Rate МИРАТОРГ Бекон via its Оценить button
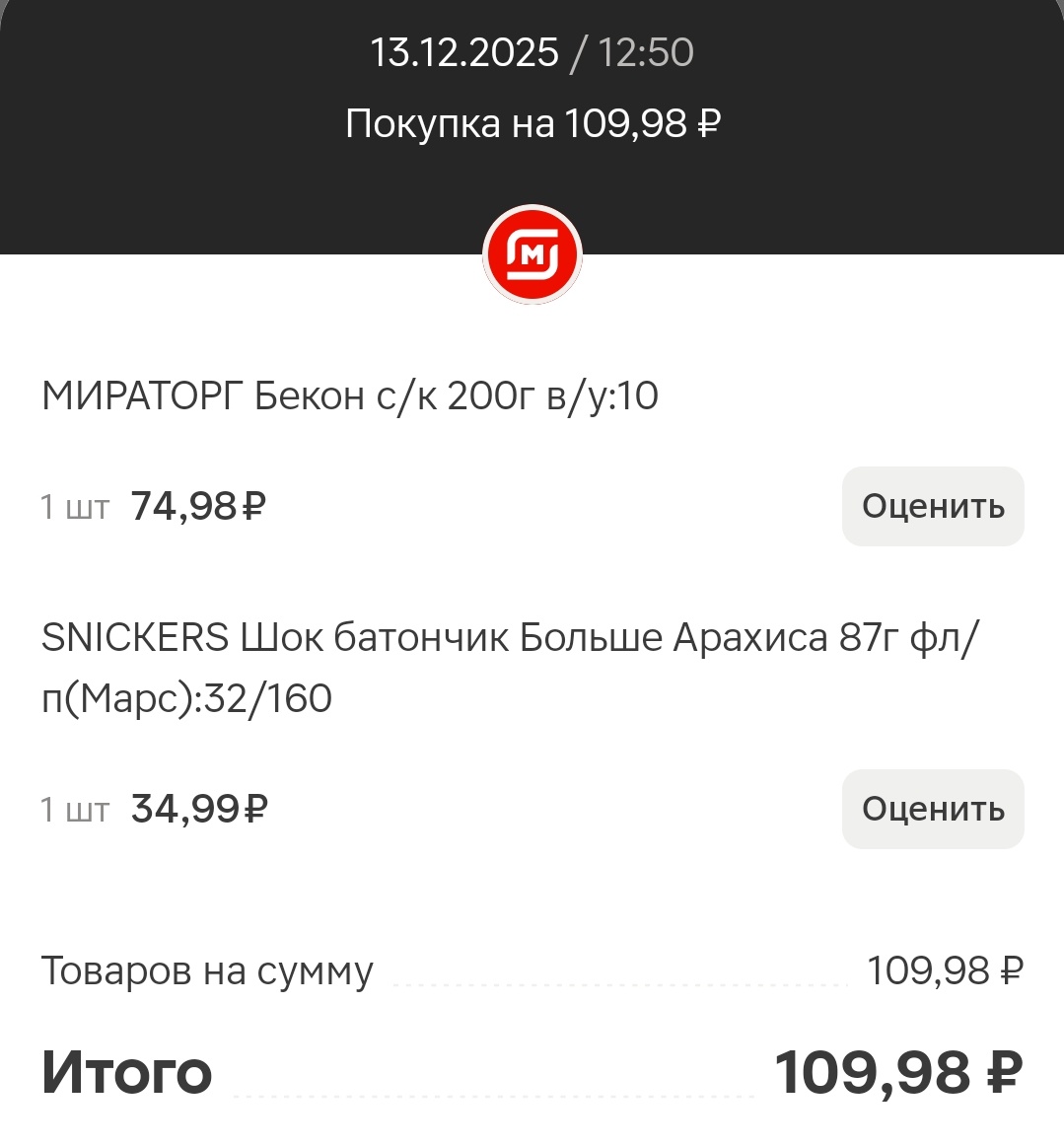 932,507
